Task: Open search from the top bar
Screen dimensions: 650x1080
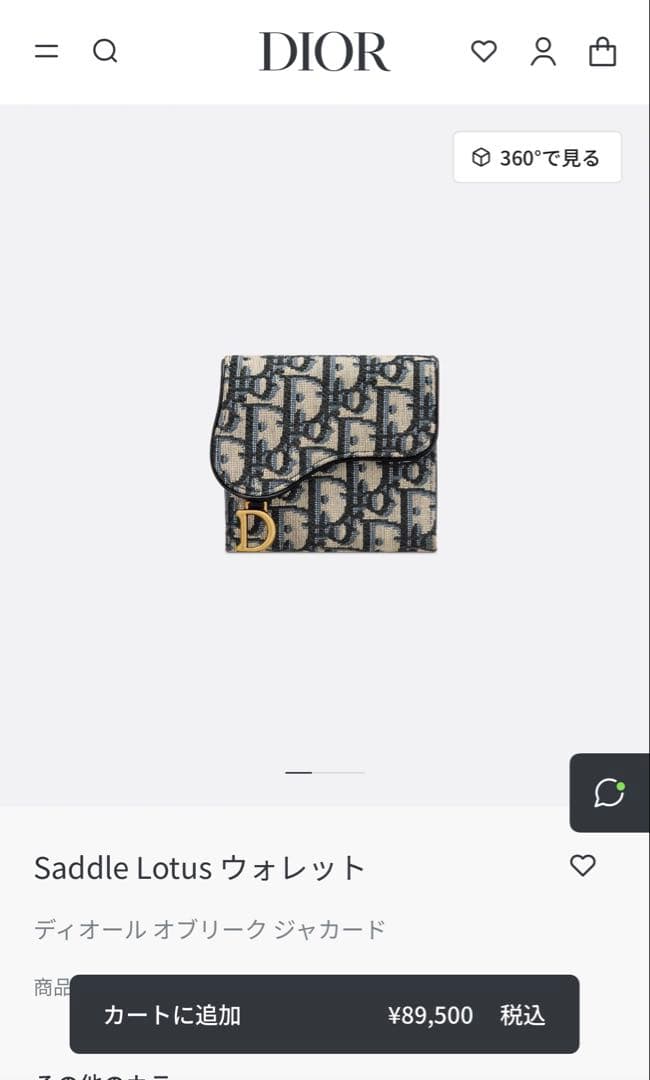Action: (x=105, y=51)
